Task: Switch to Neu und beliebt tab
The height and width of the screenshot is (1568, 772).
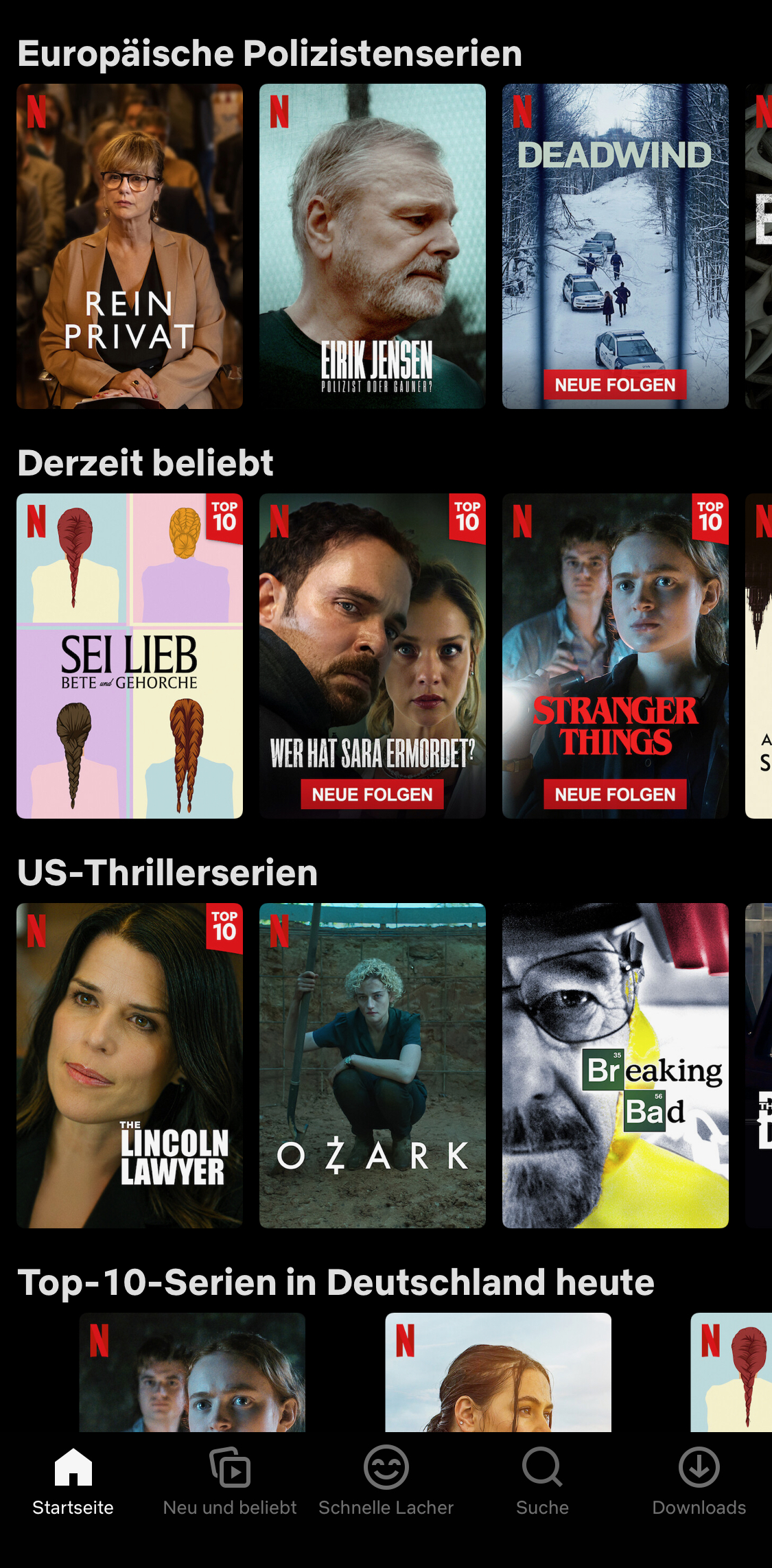Action: pyautogui.click(x=230, y=1482)
